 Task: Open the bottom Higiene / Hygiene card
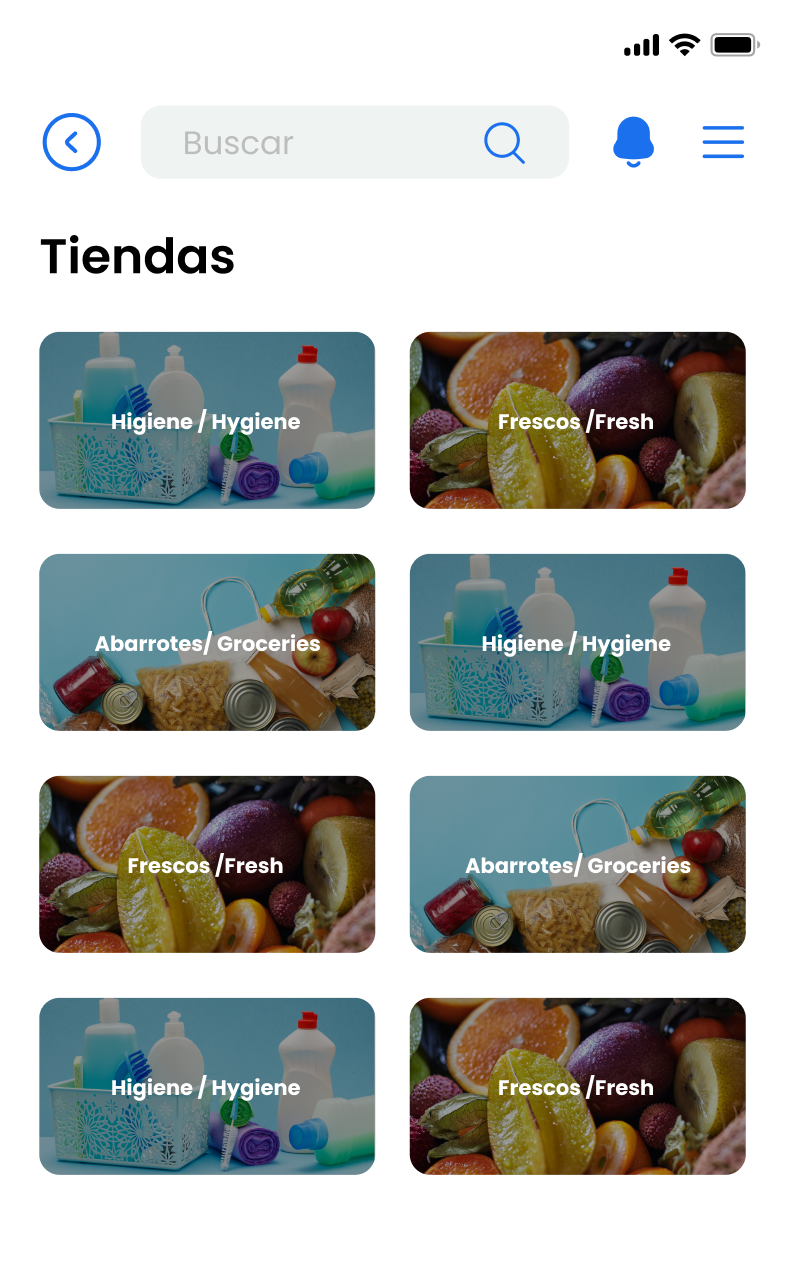[206, 1086]
